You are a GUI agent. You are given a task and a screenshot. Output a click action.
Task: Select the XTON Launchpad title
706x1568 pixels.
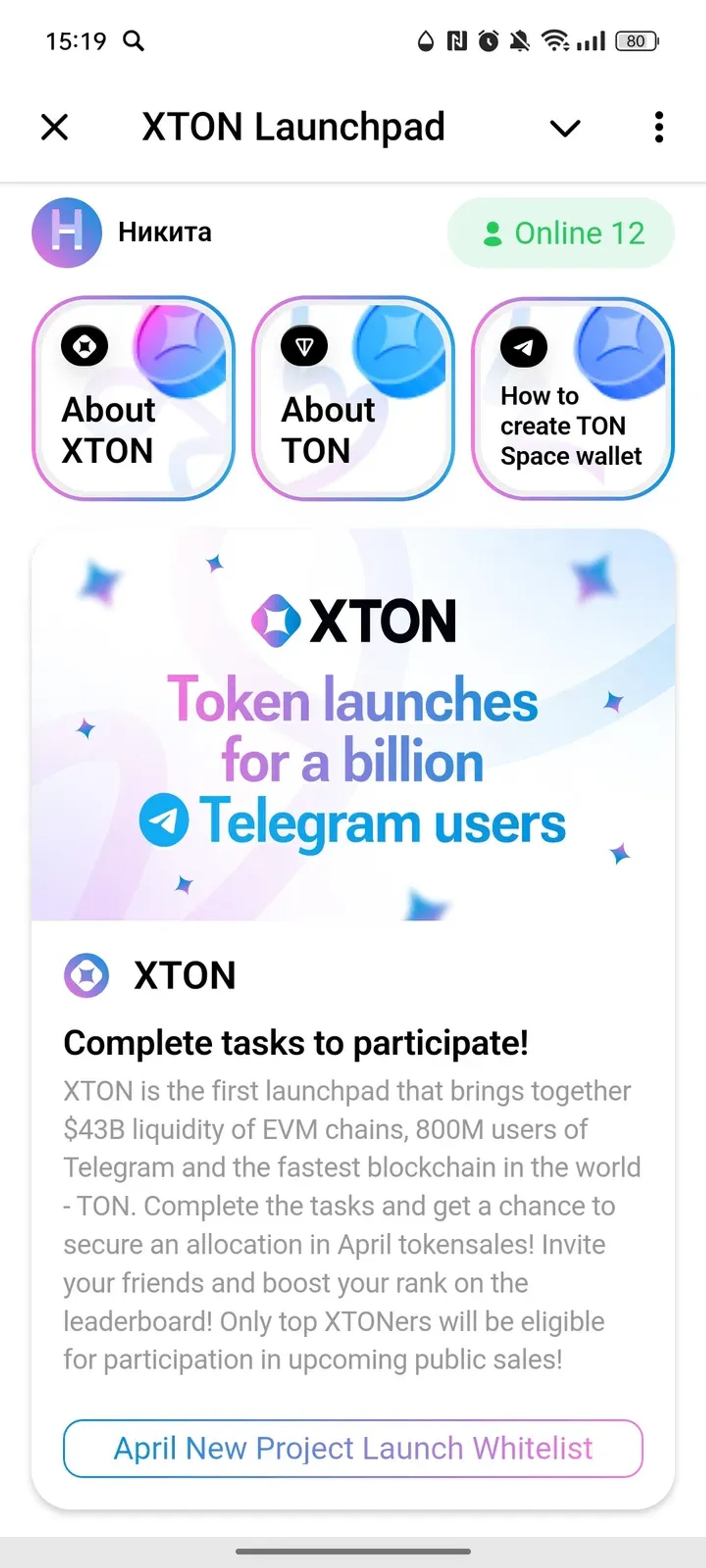[x=293, y=127]
